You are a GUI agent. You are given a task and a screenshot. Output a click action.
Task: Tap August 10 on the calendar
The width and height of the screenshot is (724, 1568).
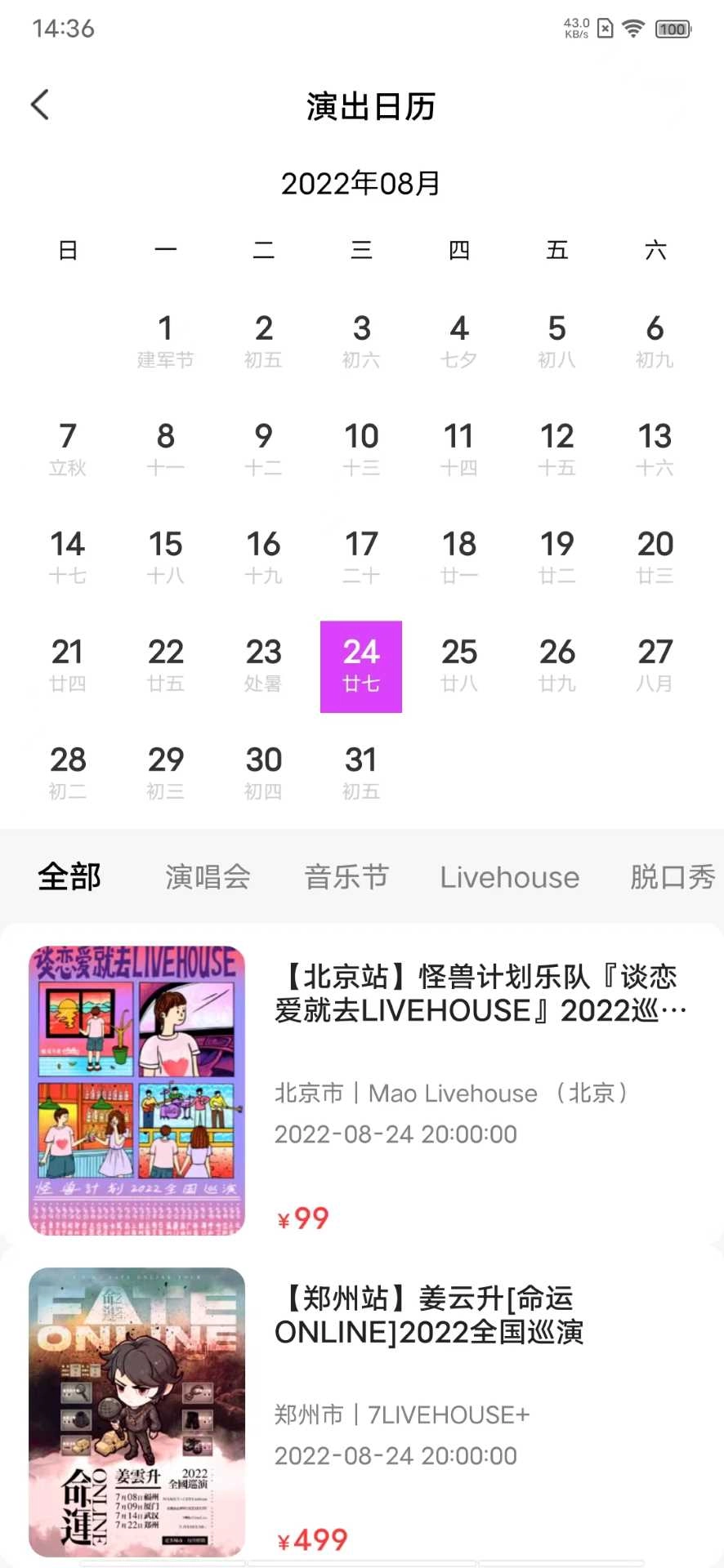[361, 449]
